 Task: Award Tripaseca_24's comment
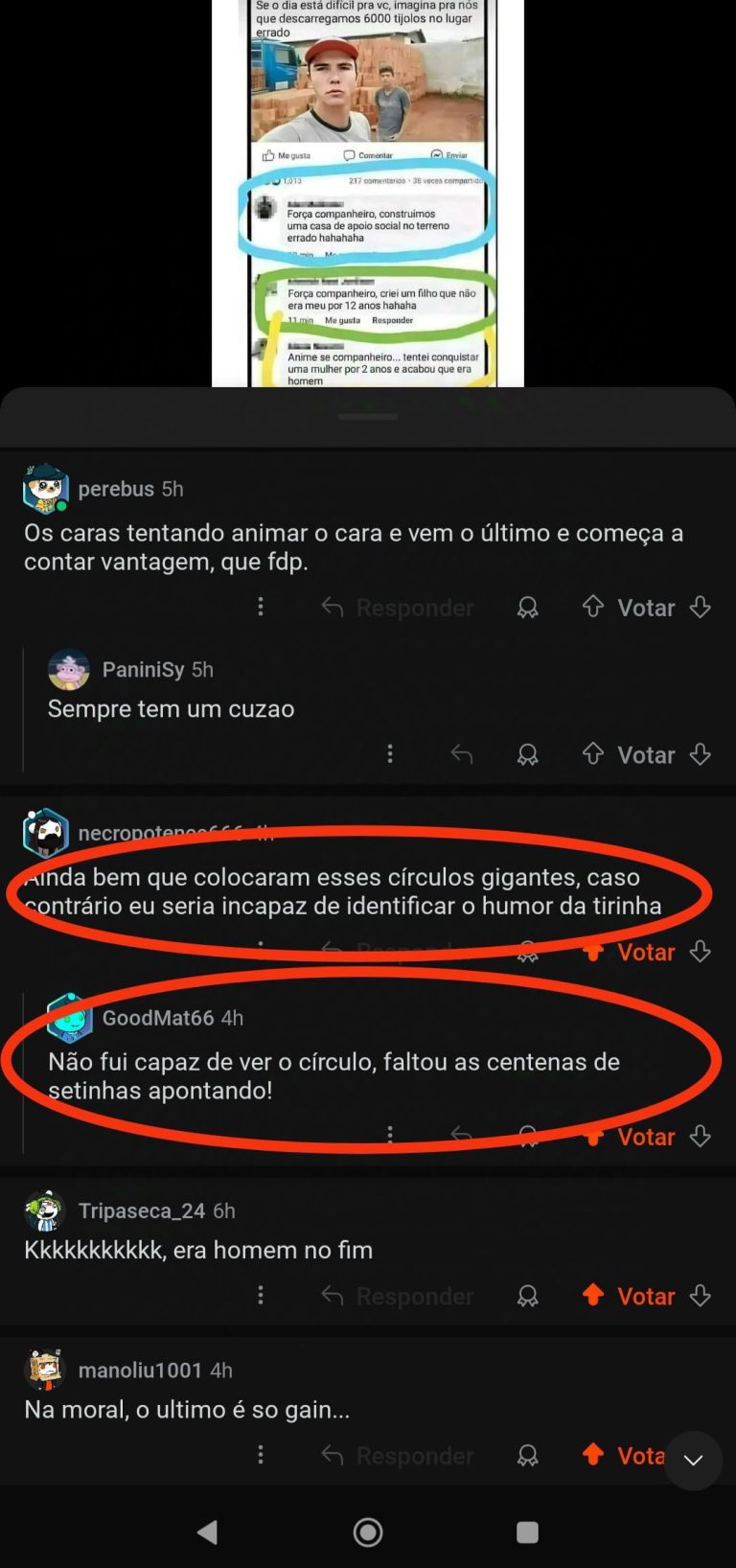527,1296
